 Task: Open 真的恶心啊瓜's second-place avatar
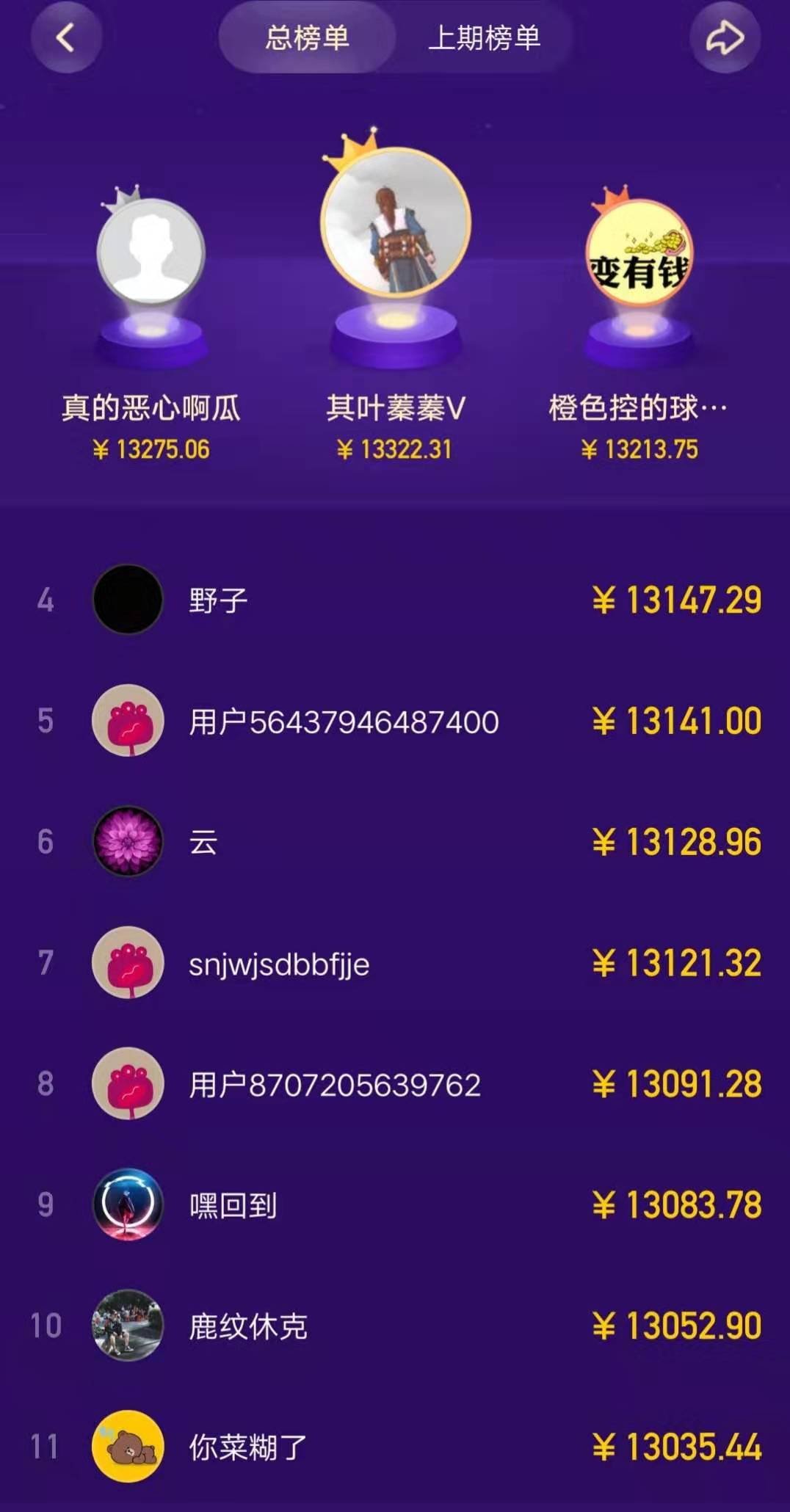click(151, 251)
